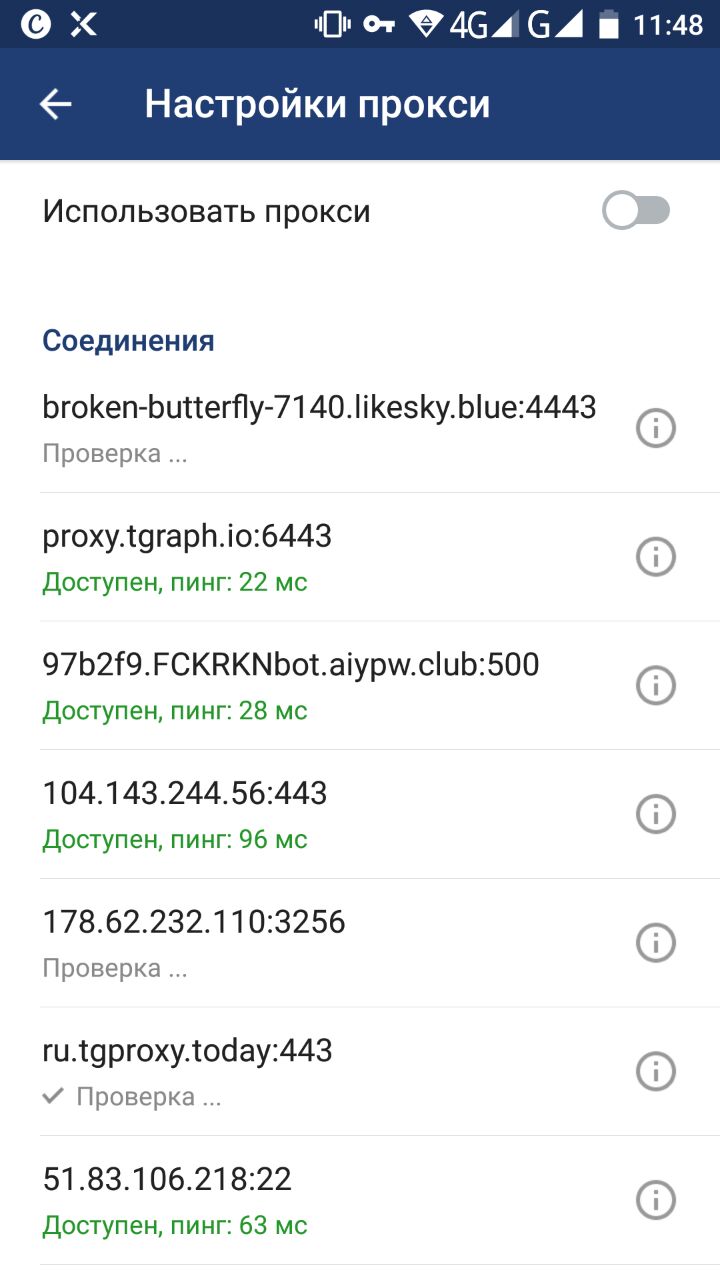720x1280 pixels.
Task: View info for 51.83.106.218:22
Action: pyautogui.click(x=656, y=1200)
